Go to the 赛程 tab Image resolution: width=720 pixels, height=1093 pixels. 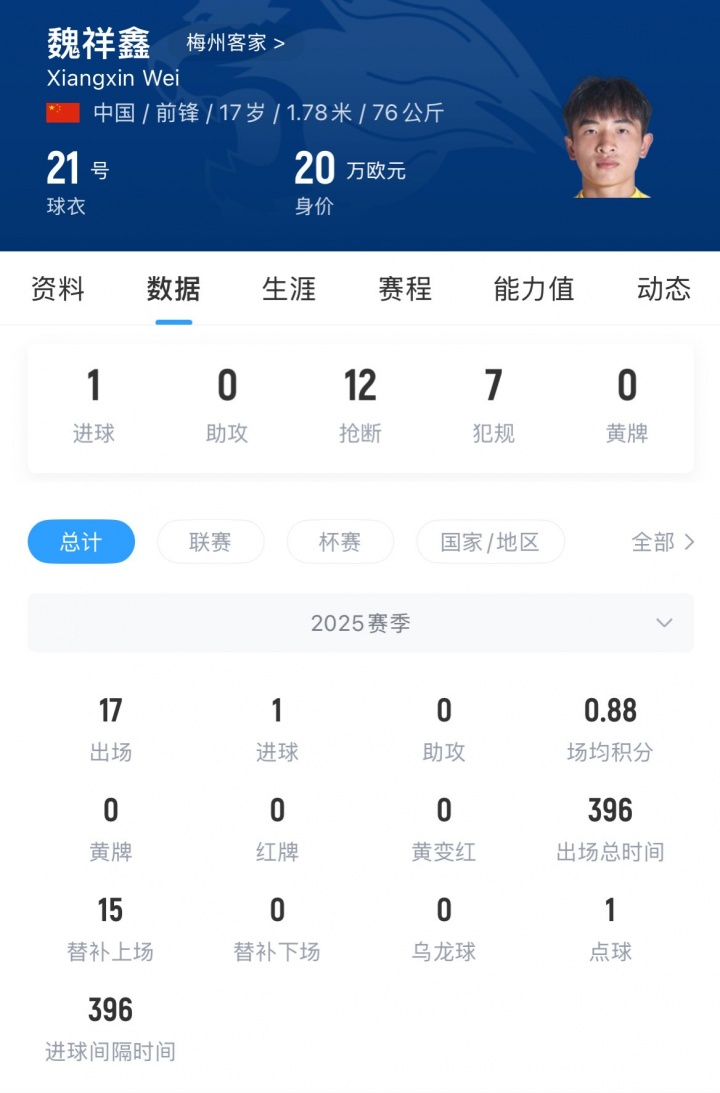[x=405, y=289]
